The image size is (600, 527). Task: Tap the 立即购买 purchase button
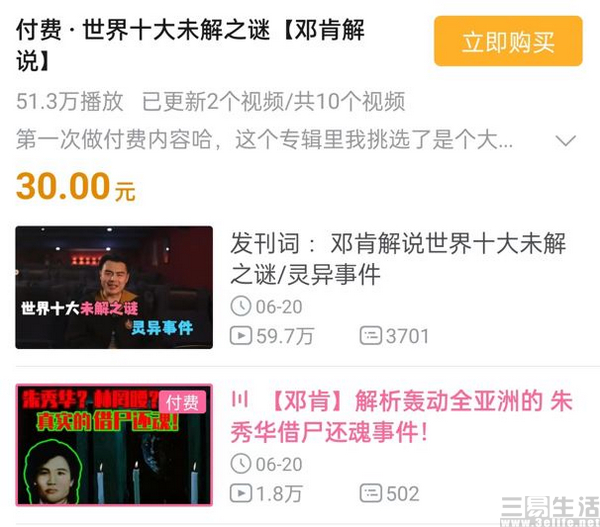[x=507, y=41]
